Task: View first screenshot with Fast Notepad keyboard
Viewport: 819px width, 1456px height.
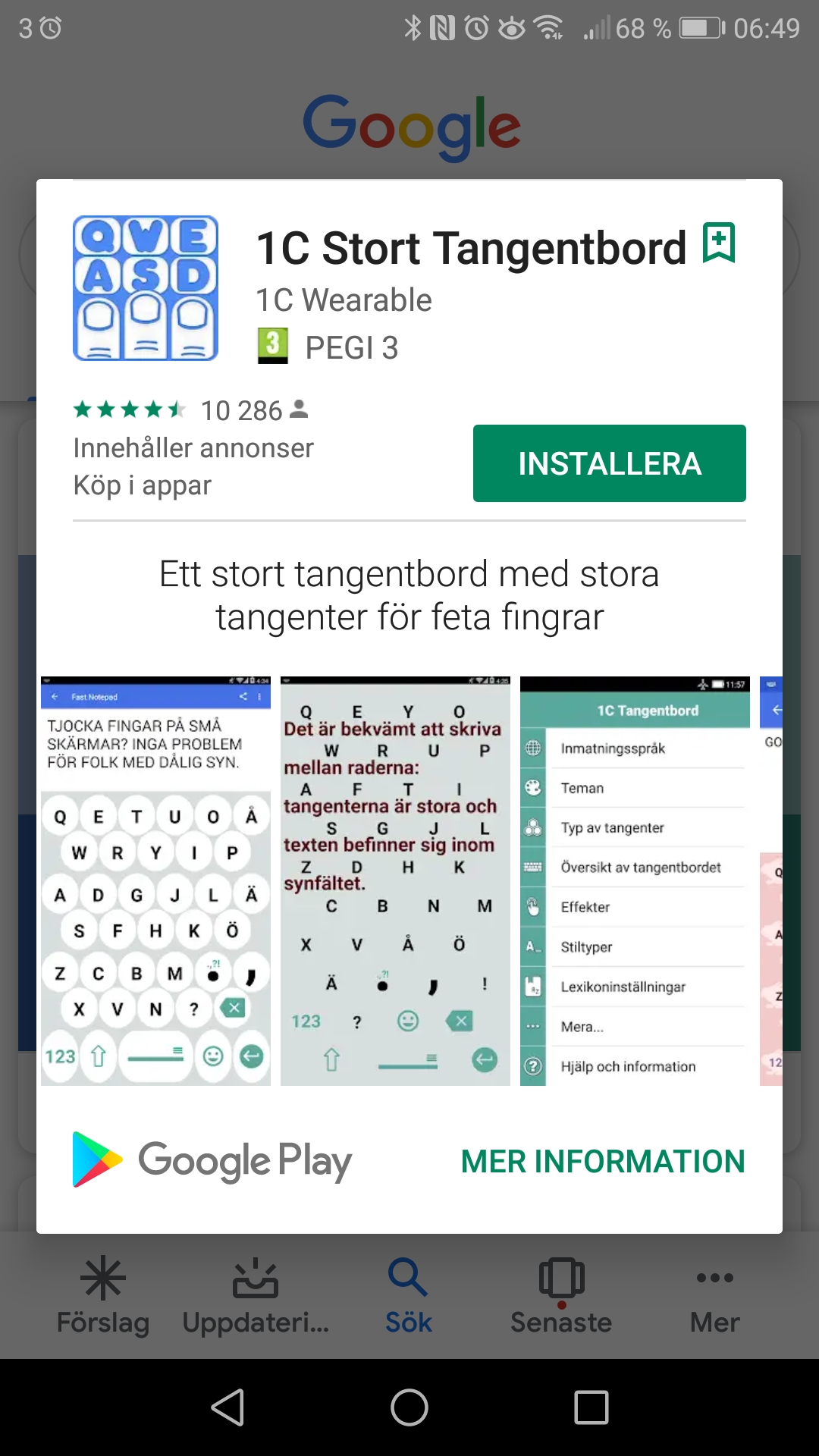Action: [x=155, y=880]
